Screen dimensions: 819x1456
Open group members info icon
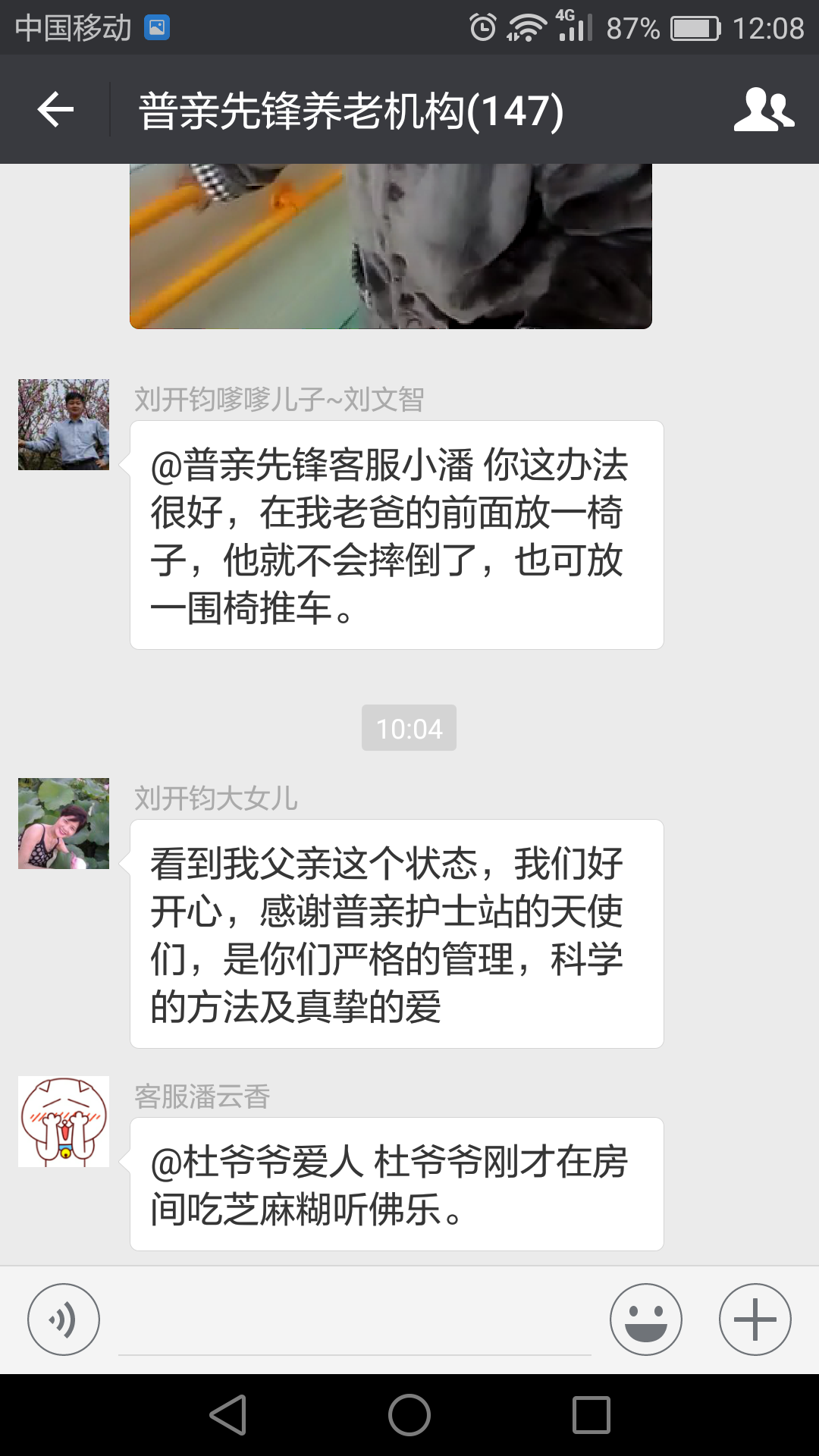[763, 111]
